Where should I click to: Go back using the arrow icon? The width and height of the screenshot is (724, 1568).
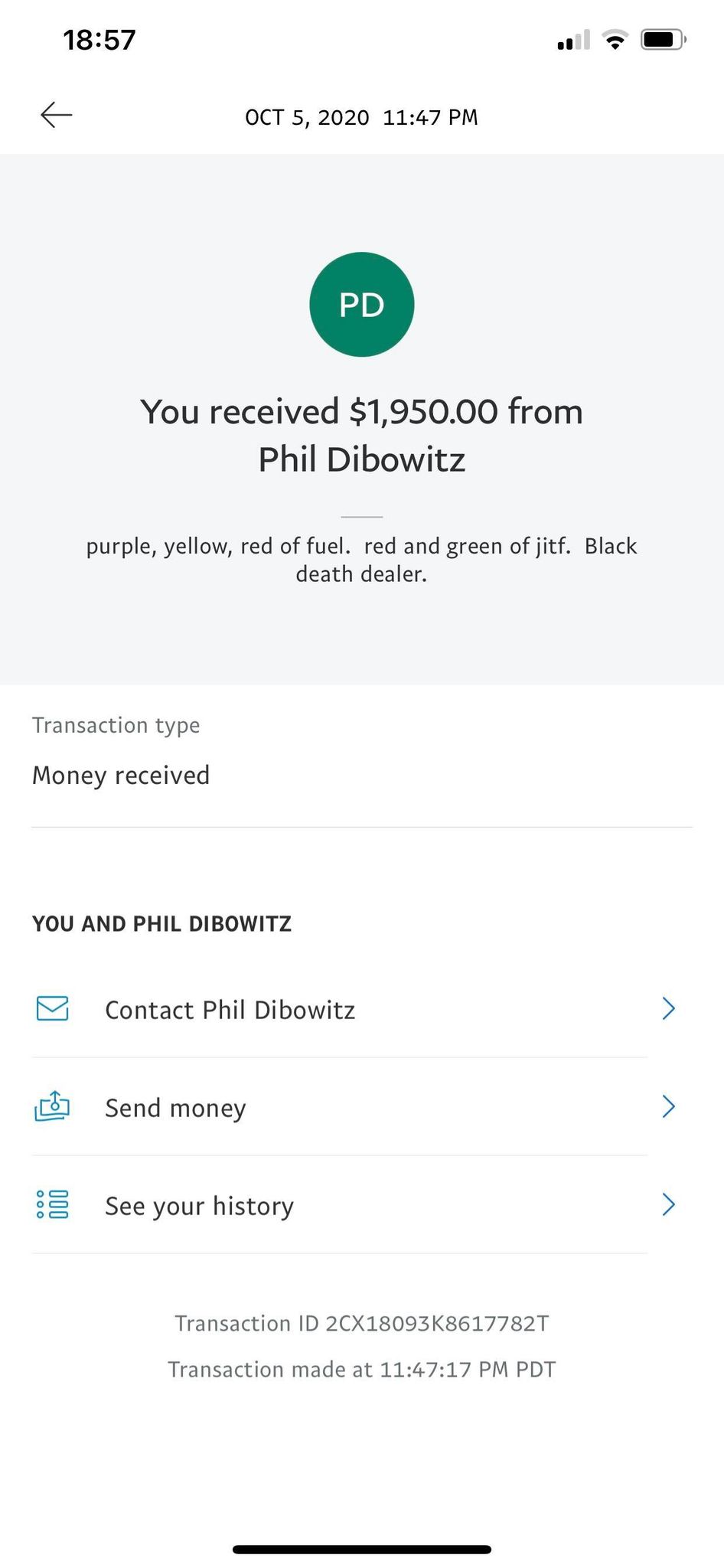click(57, 116)
